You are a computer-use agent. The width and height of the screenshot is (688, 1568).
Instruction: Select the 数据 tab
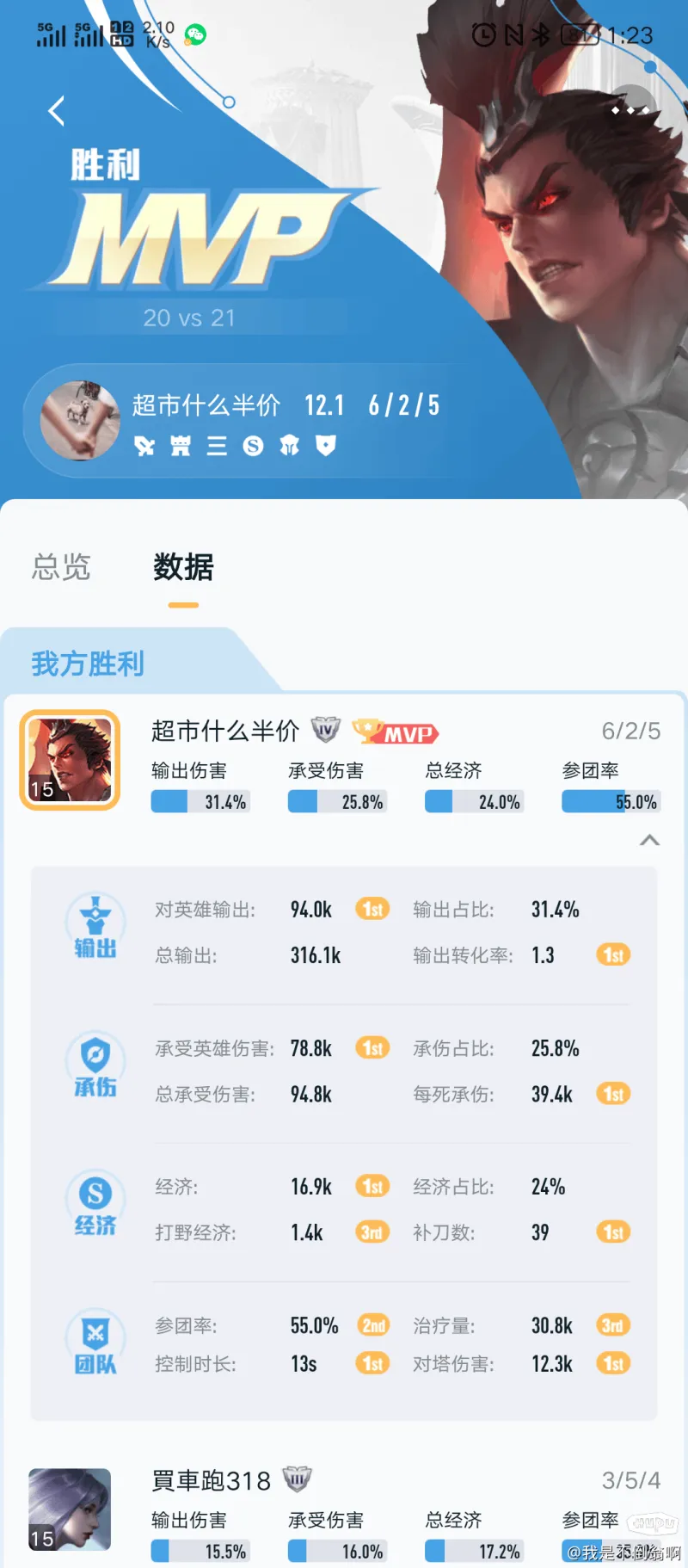click(183, 567)
